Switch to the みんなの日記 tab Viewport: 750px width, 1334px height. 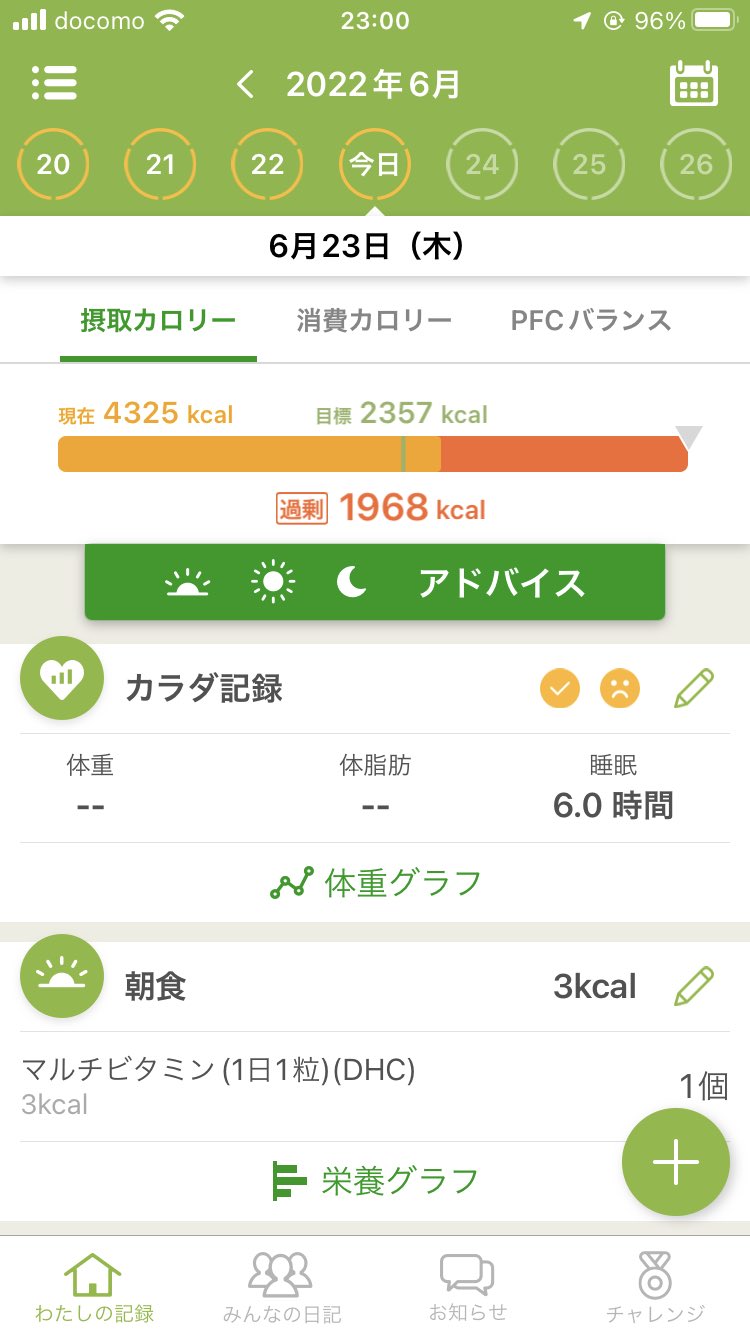tap(282, 1290)
